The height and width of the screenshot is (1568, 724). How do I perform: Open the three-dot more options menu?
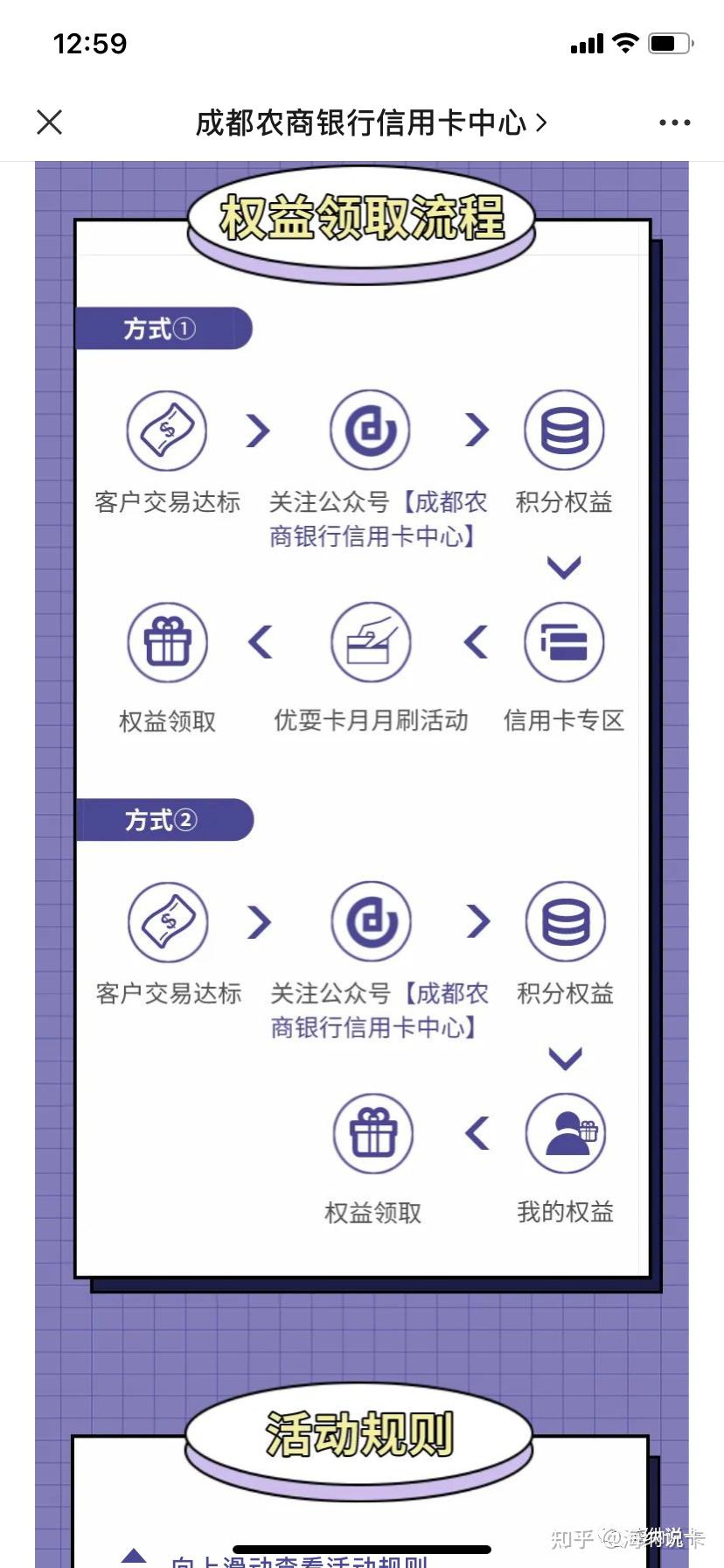(x=674, y=122)
